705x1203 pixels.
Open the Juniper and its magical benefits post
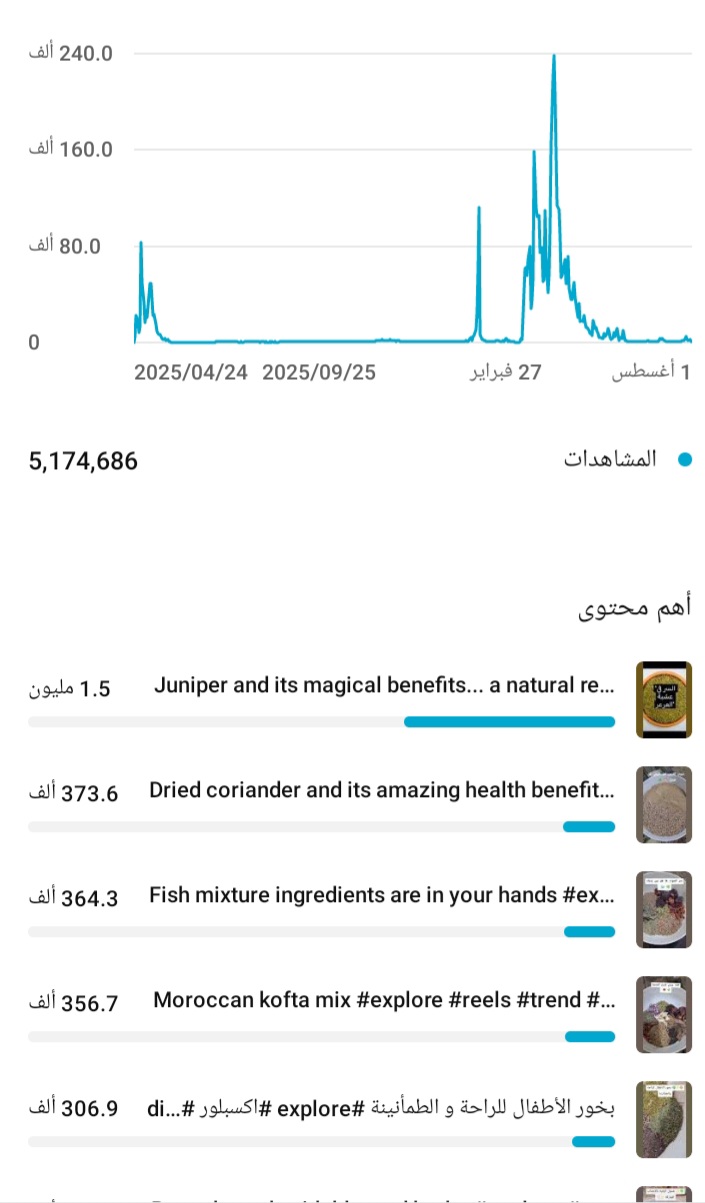[x=360, y=699]
